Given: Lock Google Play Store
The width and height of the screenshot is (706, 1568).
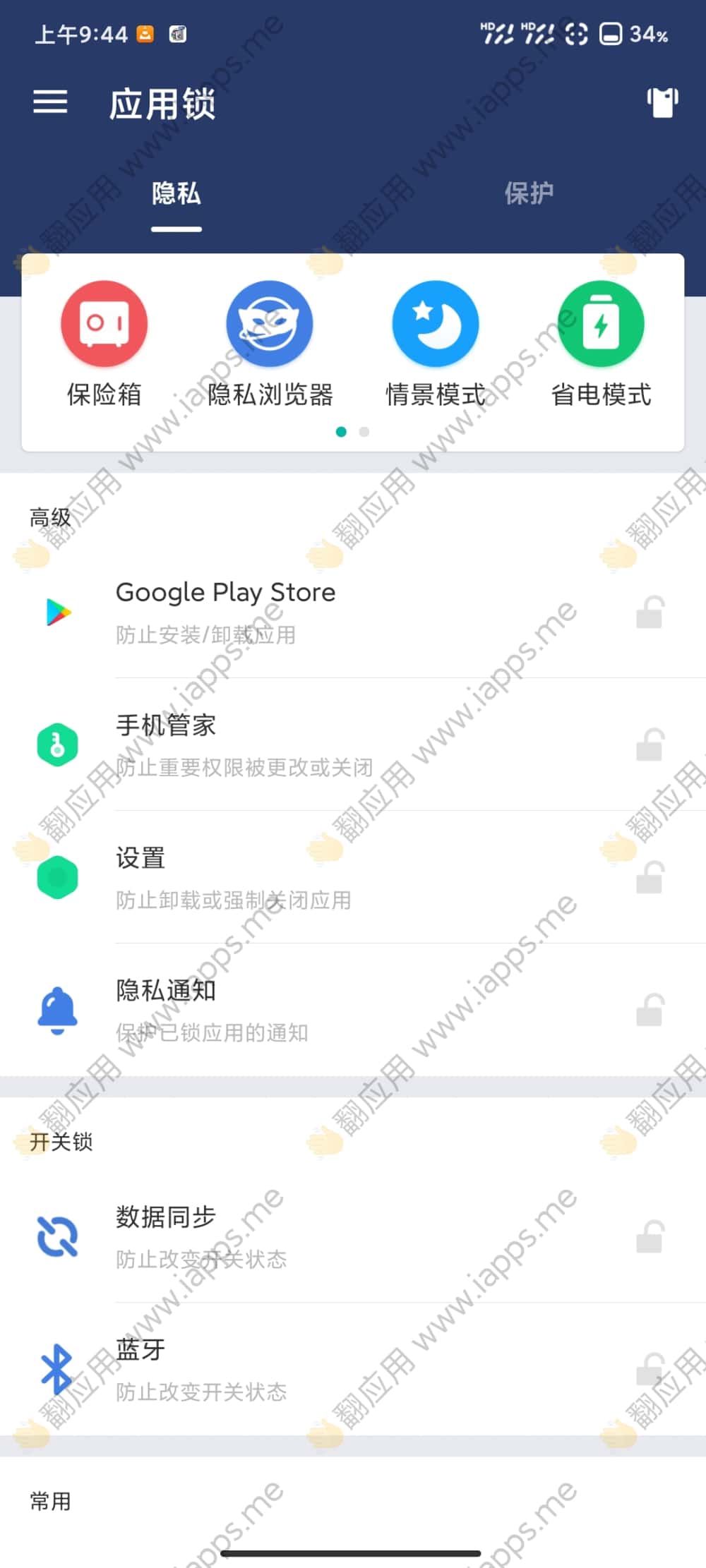Looking at the screenshot, I should point(650,613).
